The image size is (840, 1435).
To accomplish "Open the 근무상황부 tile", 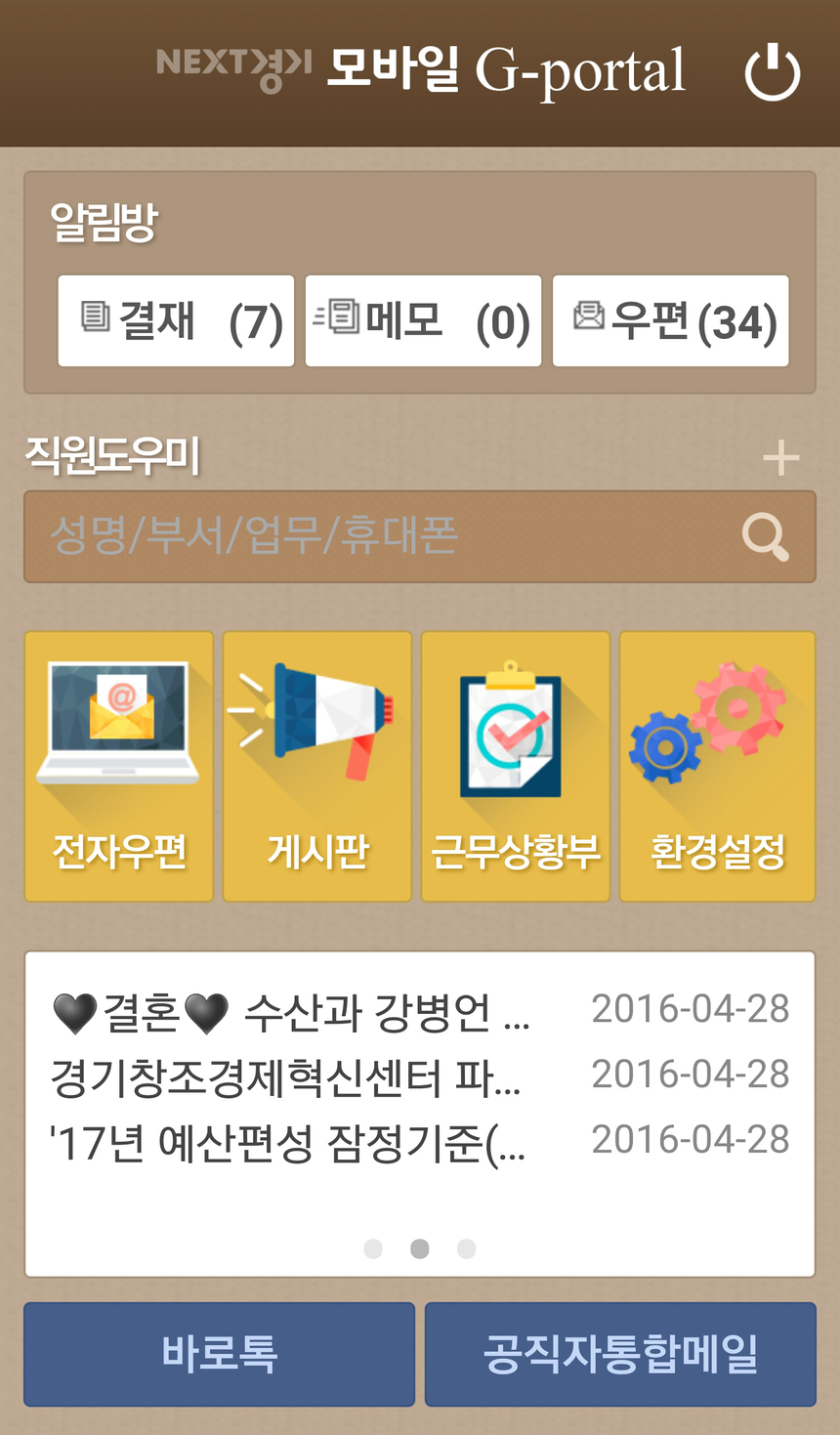I will click(x=516, y=766).
